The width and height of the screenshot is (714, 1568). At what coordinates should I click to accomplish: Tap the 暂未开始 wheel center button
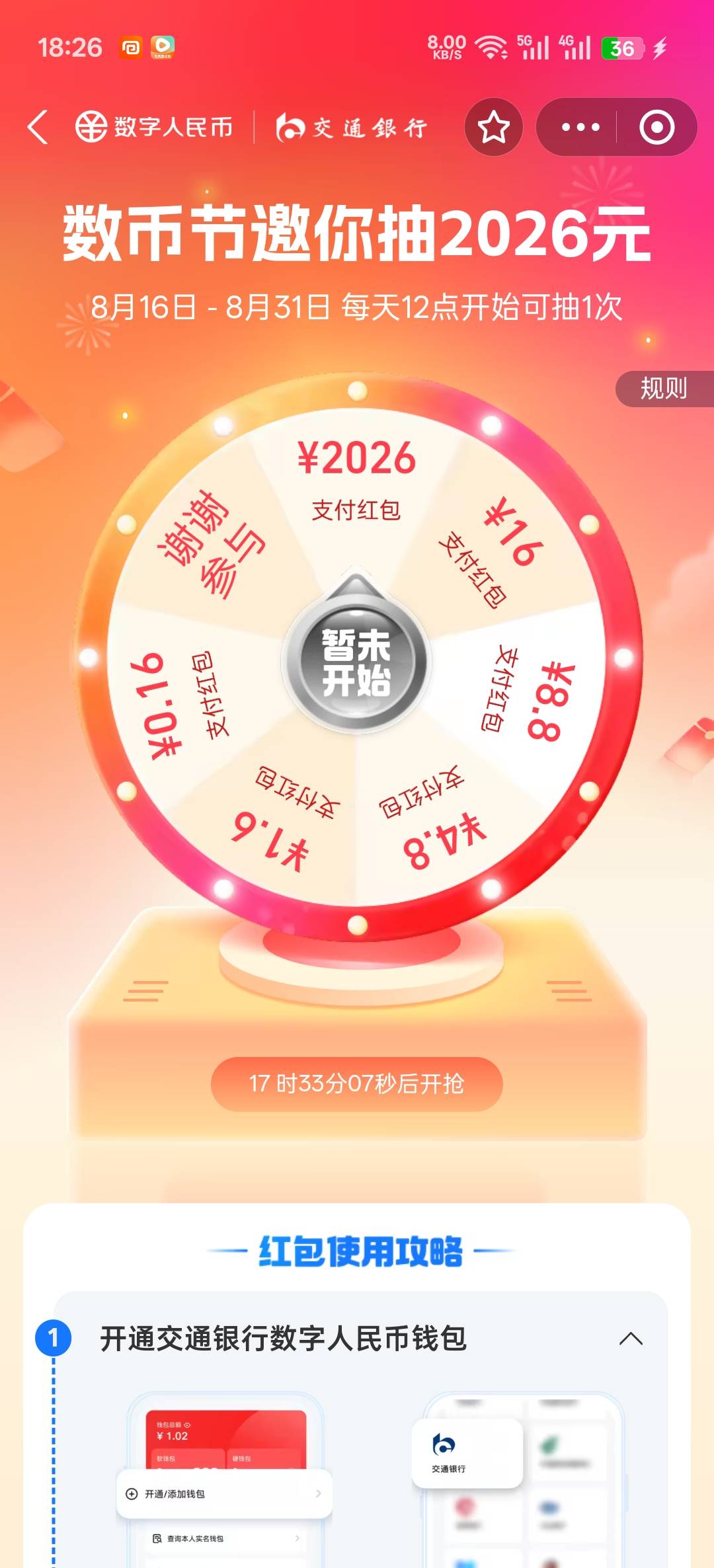(356, 662)
